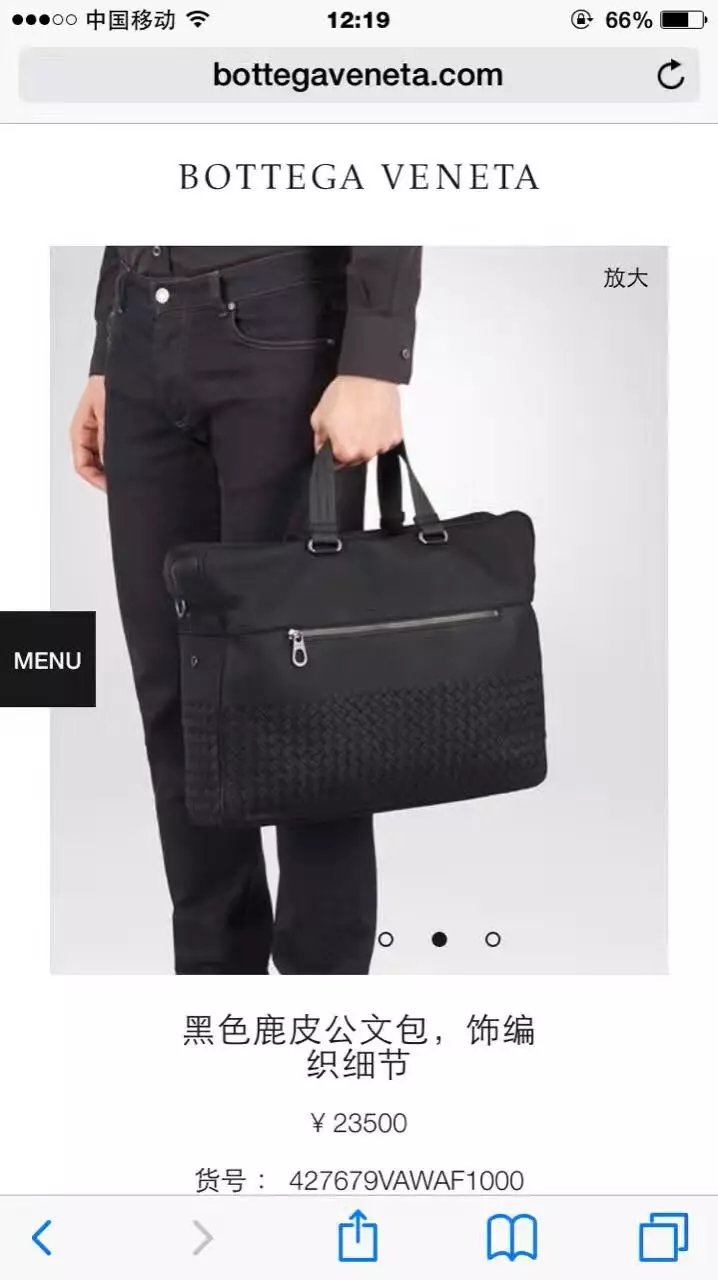718x1280 pixels.
Task: Open the Safari share sheet
Action: pyautogui.click(x=358, y=1236)
